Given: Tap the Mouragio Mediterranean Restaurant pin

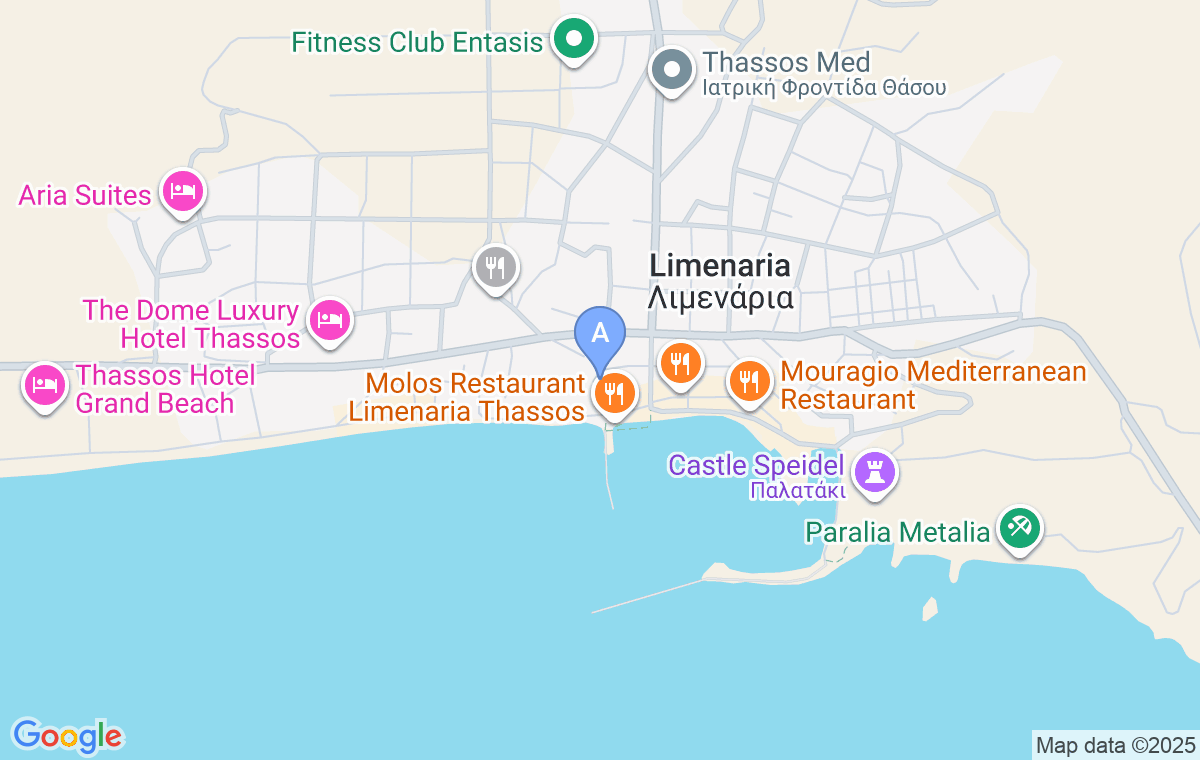Looking at the screenshot, I should 748,380.
